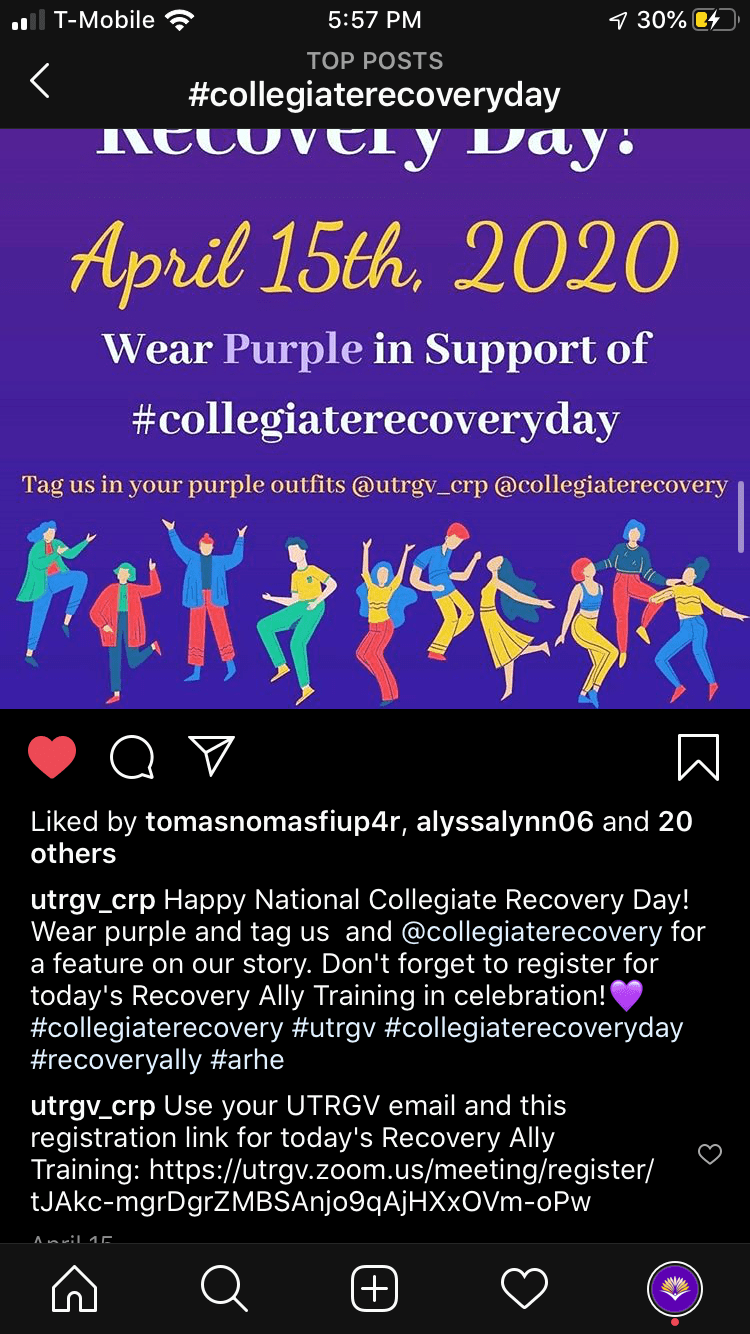Viewport: 750px width, 1334px height.
Task: Open the @collegiaterecovery mention in the caption
Action: (530, 932)
